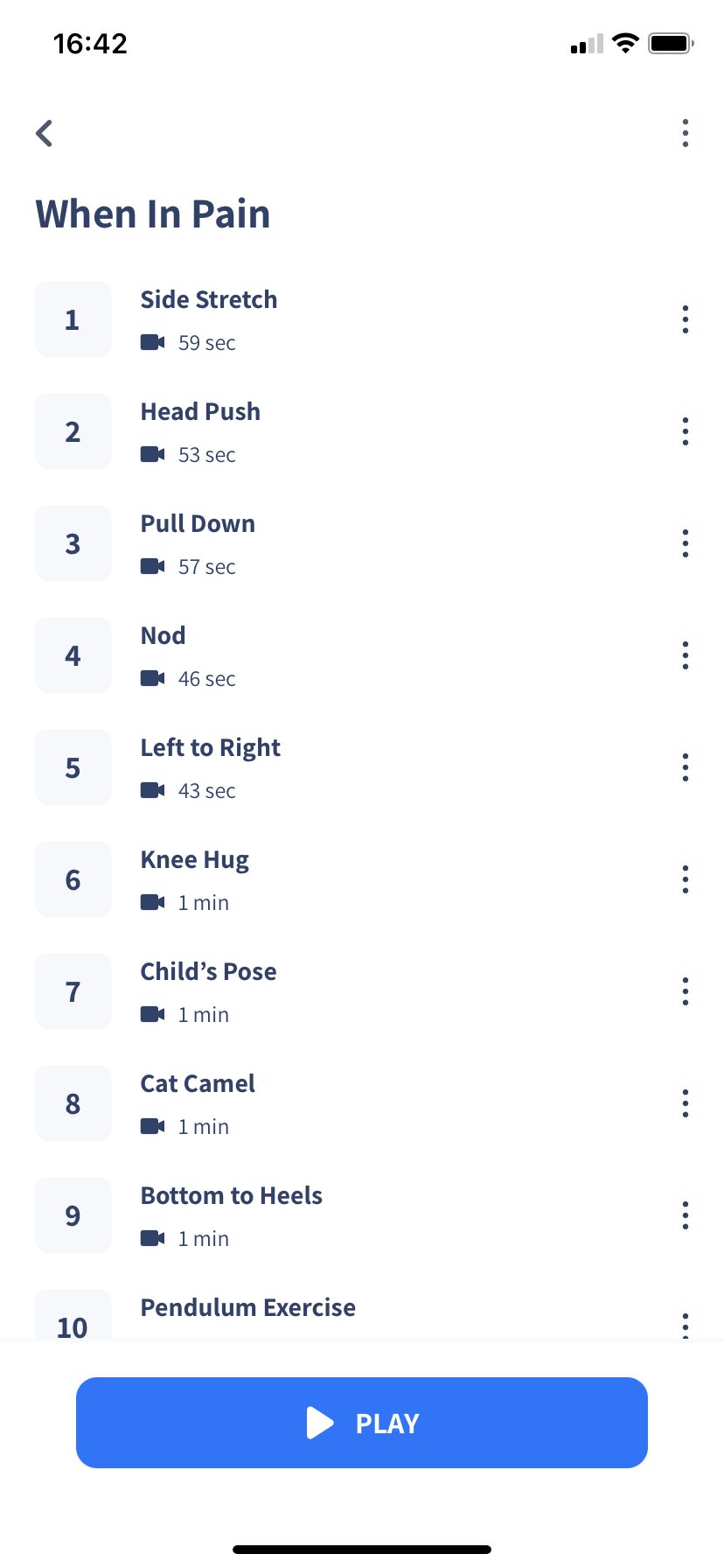The width and height of the screenshot is (724, 1568).
Task: Open the Child's Pose exercise
Action: 362,991
